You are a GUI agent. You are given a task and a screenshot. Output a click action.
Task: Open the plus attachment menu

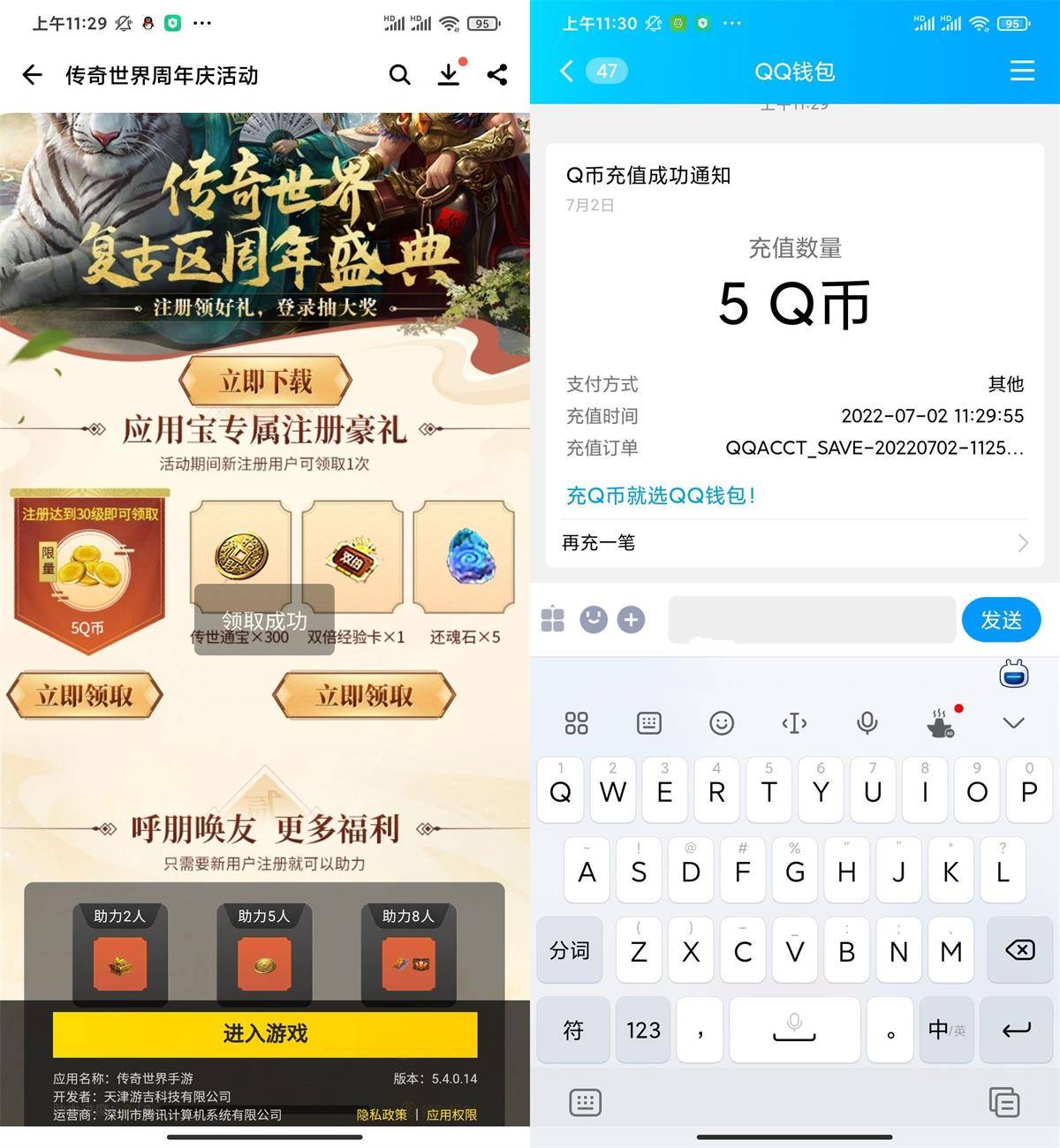[631, 619]
